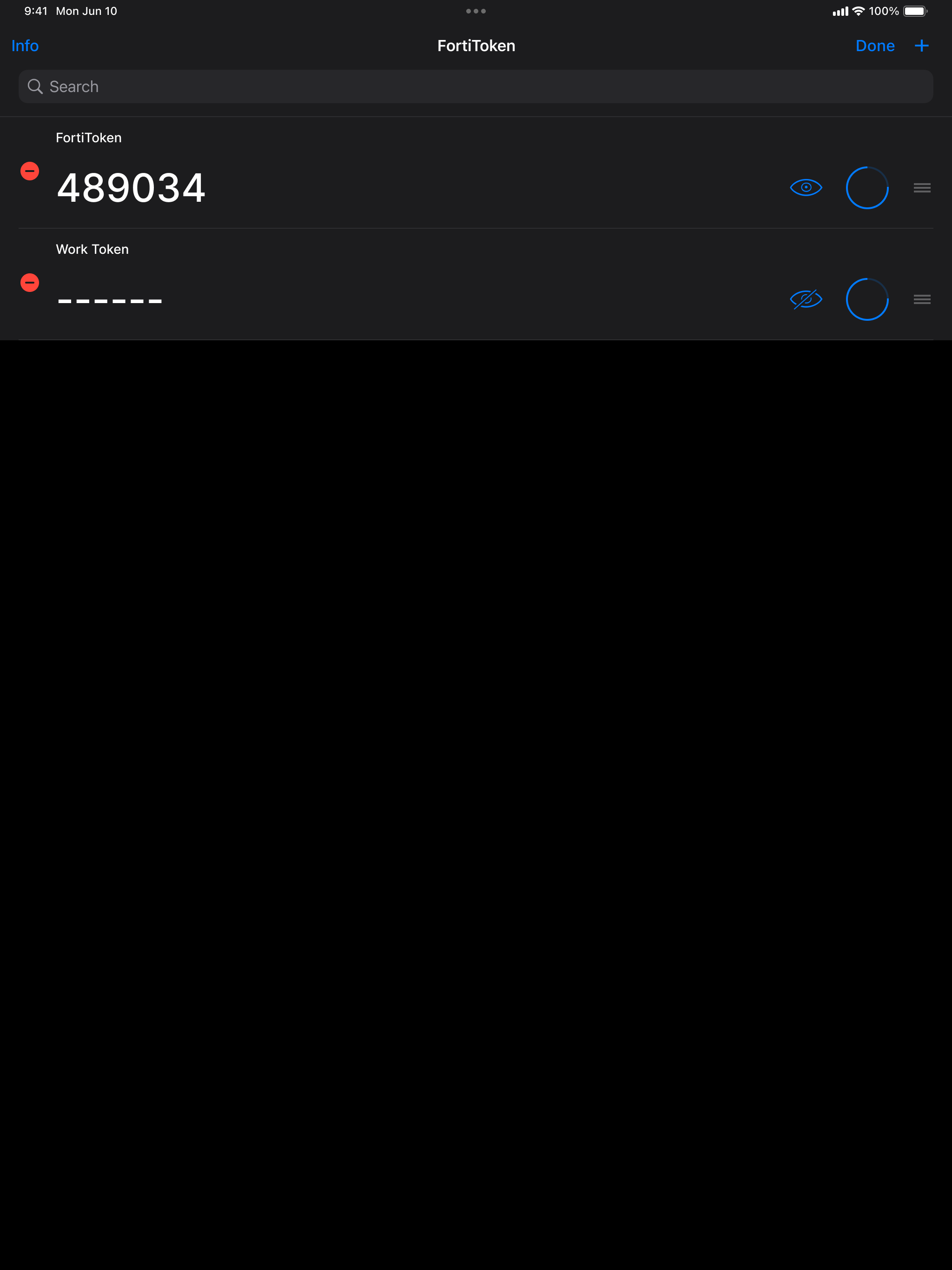Reveal the Work Token code with crossed-eye icon
This screenshot has height=1270, width=952.
806,299
